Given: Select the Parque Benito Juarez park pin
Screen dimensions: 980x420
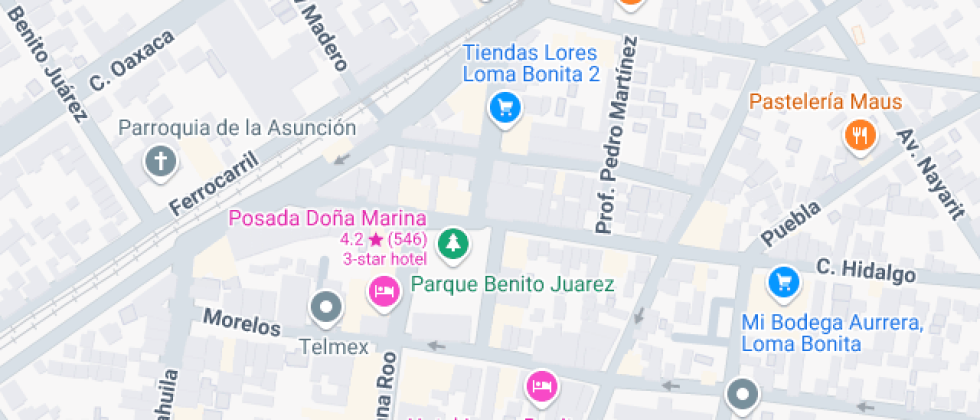Looking at the screenshot, I should [x=455, y=242].
